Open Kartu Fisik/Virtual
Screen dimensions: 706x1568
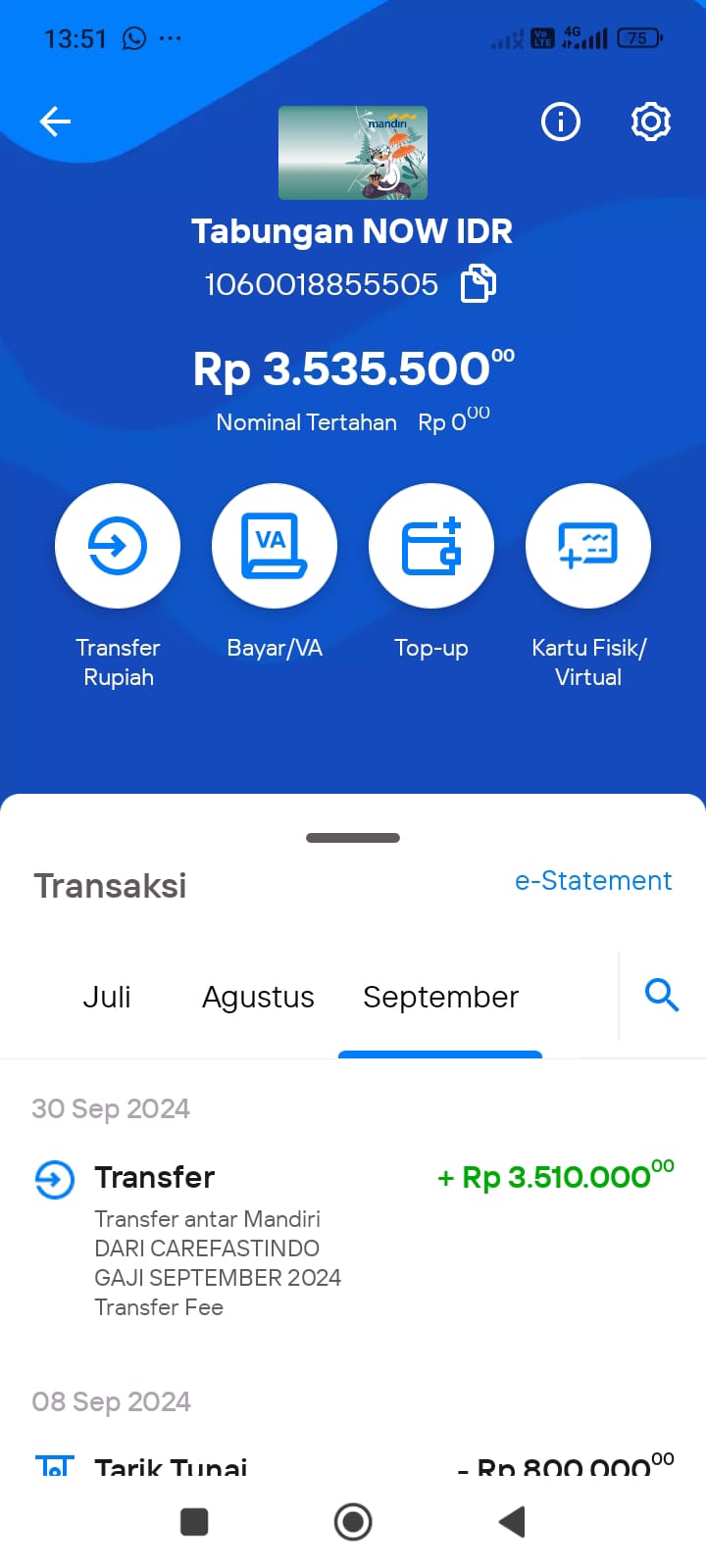[x=588, y=586]
